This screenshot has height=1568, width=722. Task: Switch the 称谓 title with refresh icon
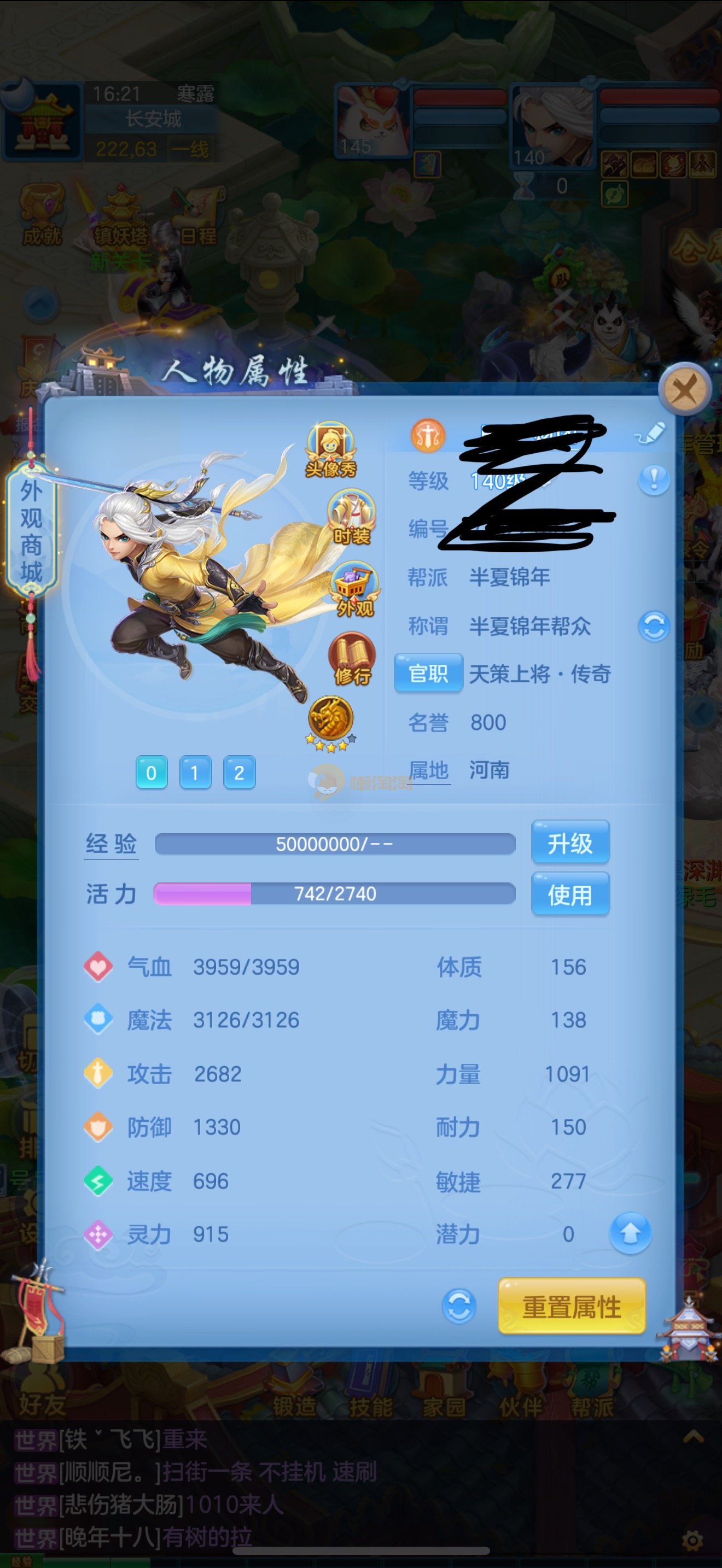click(654, 627)
